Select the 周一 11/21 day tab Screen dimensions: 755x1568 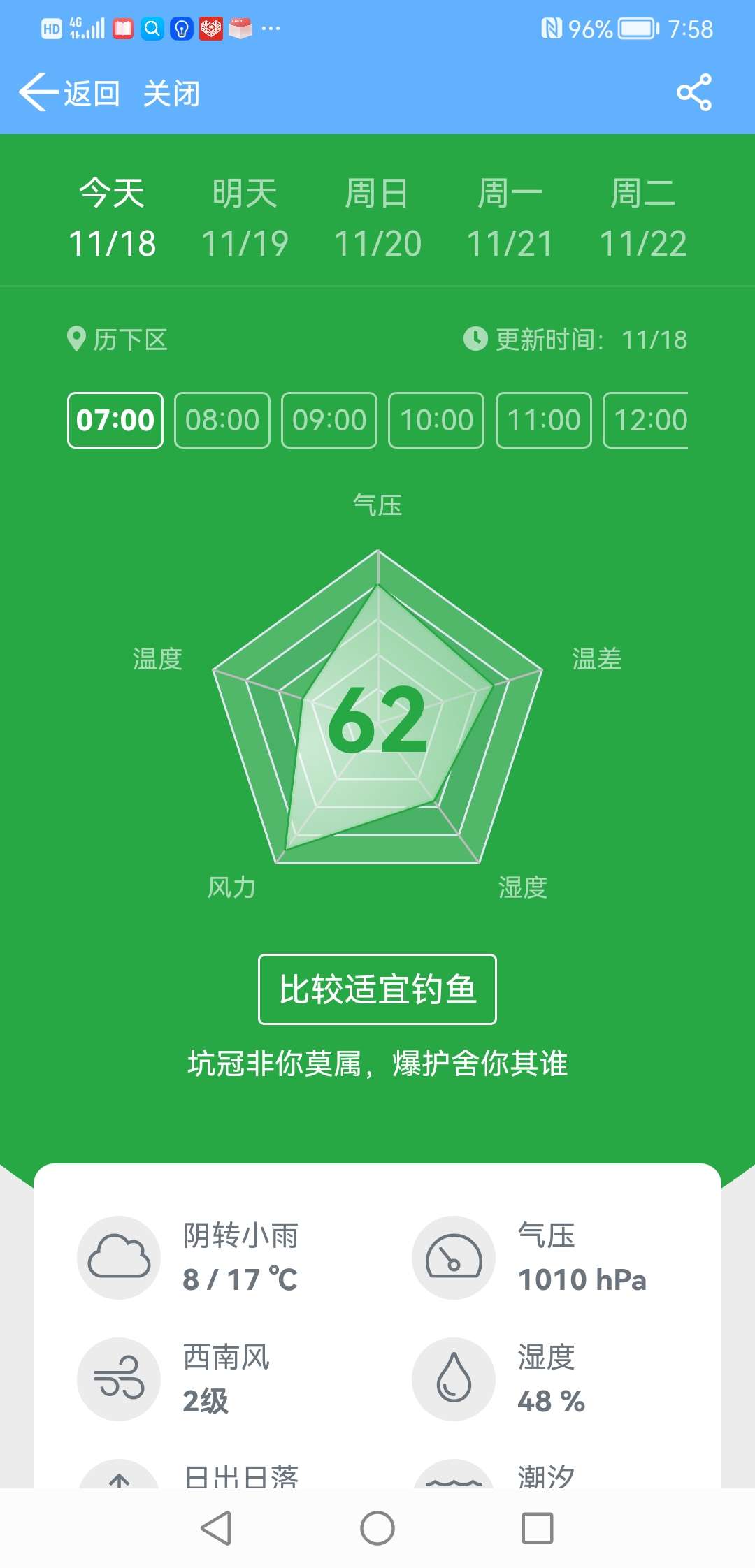tap(510, 218)
